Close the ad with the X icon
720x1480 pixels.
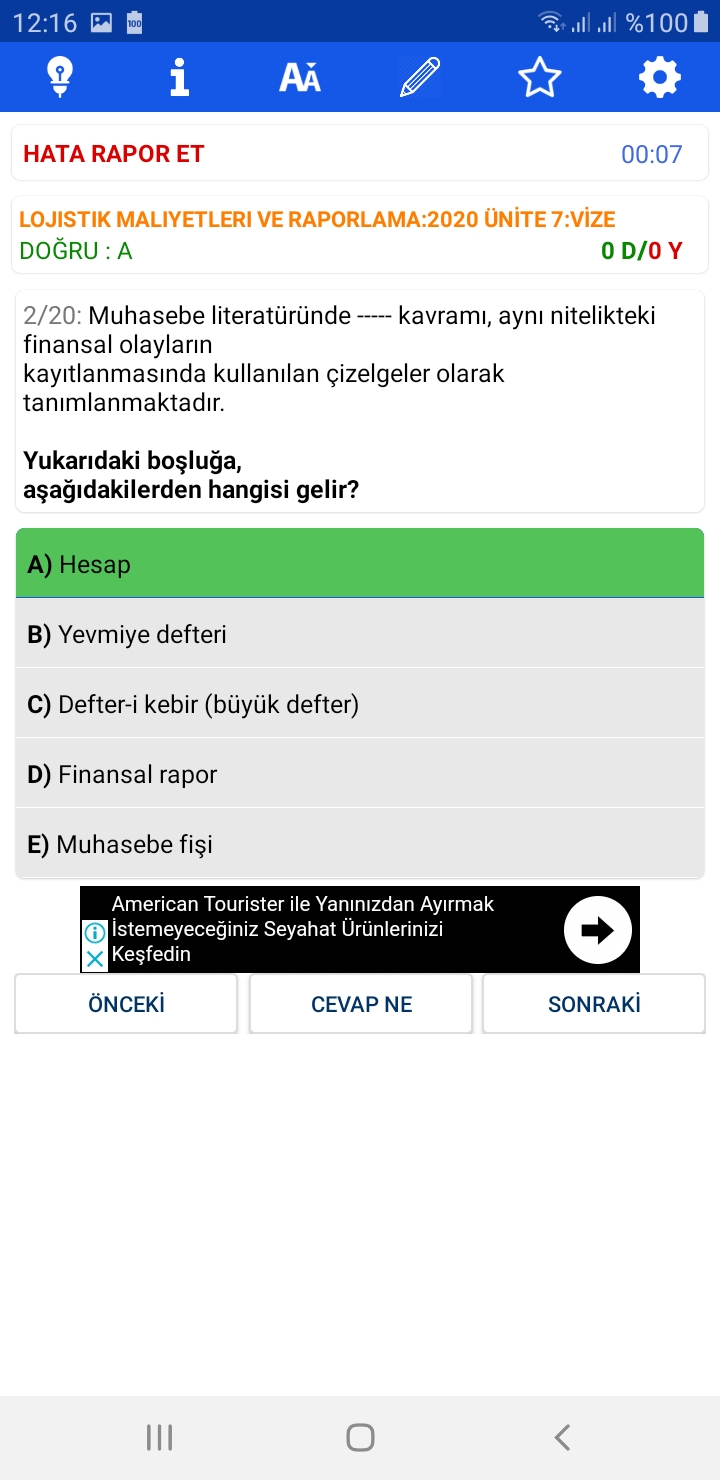pyautogui.click(x=94, y=958)
